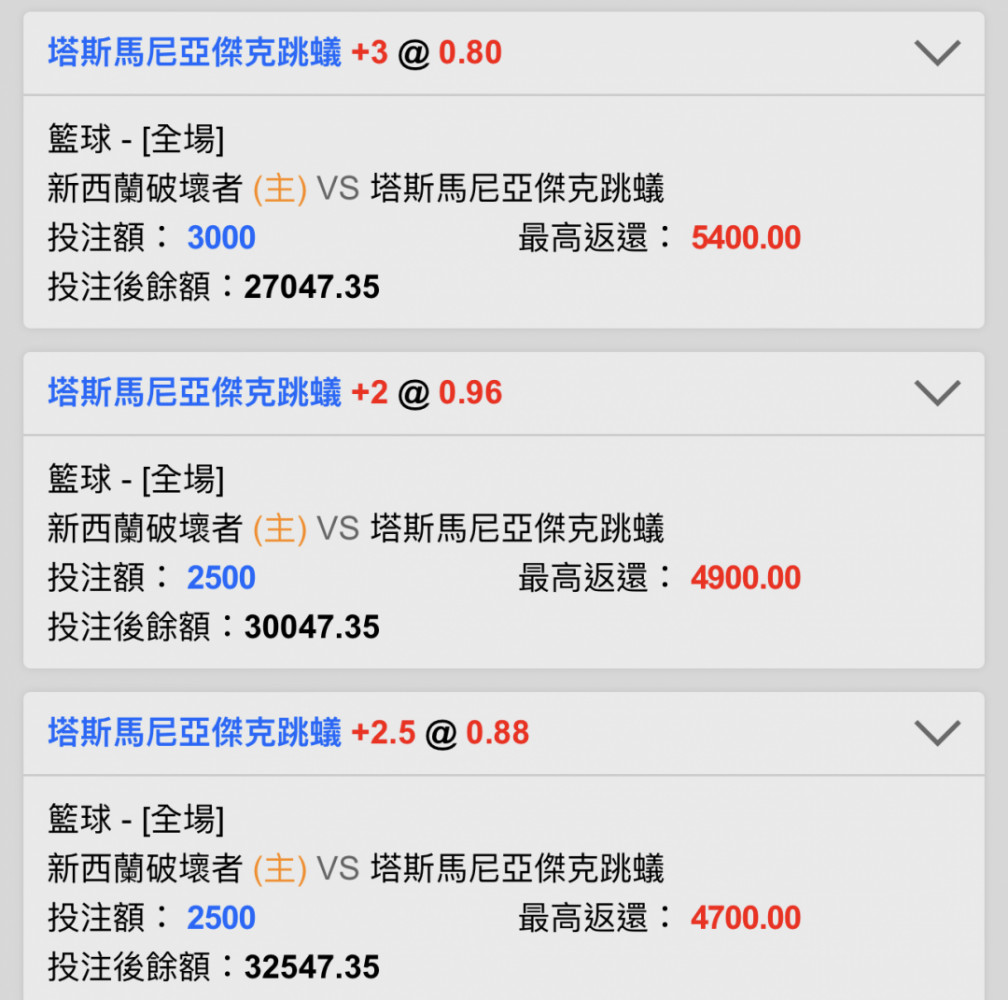This screenshot has width=1008, height=1000.
Task: Expand the +3 @ 0.80 bet slip
Action: [937, 53]
